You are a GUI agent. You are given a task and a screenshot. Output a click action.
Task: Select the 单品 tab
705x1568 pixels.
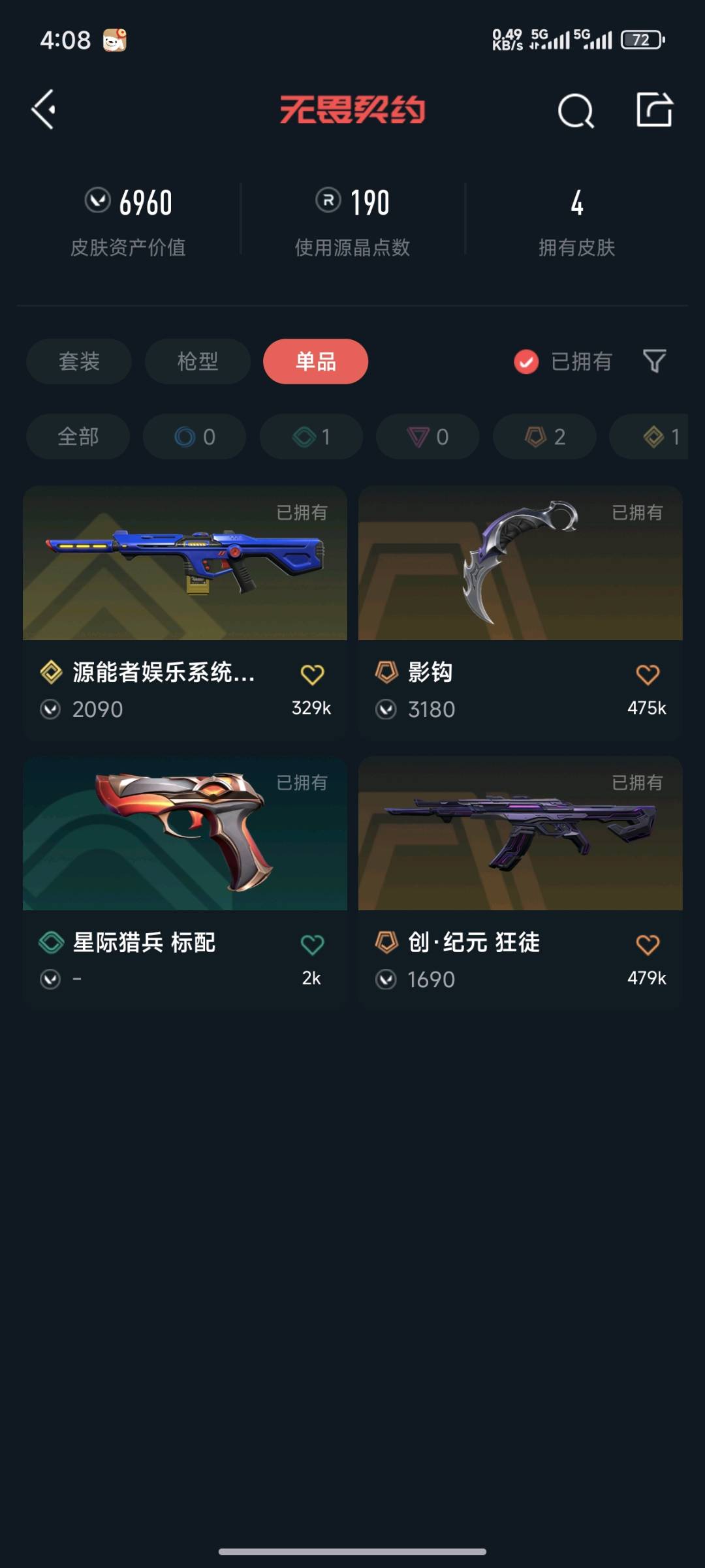pos(315,361)
